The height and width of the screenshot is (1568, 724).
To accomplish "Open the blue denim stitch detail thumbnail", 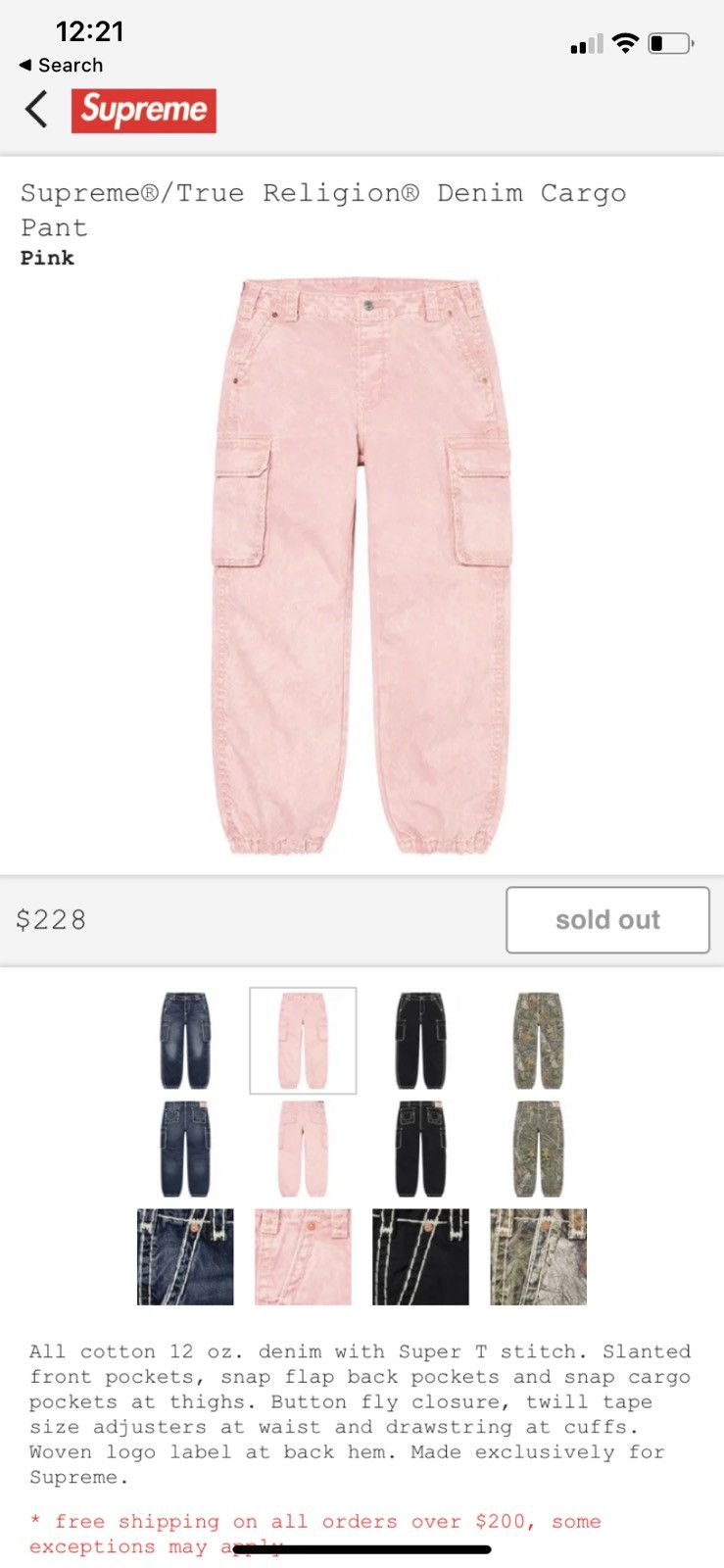I will point(185,1256).
